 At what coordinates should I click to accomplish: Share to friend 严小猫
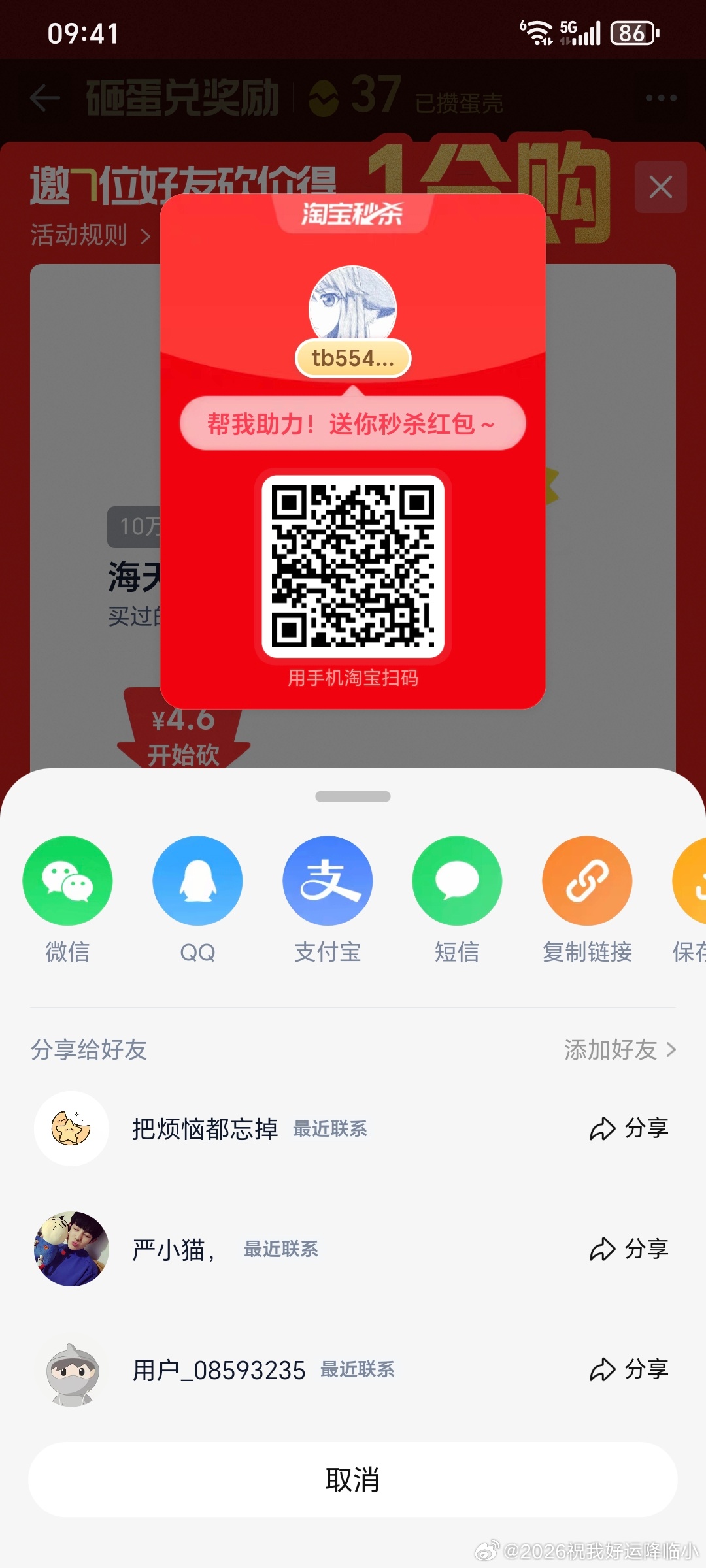click(628, 1249)
